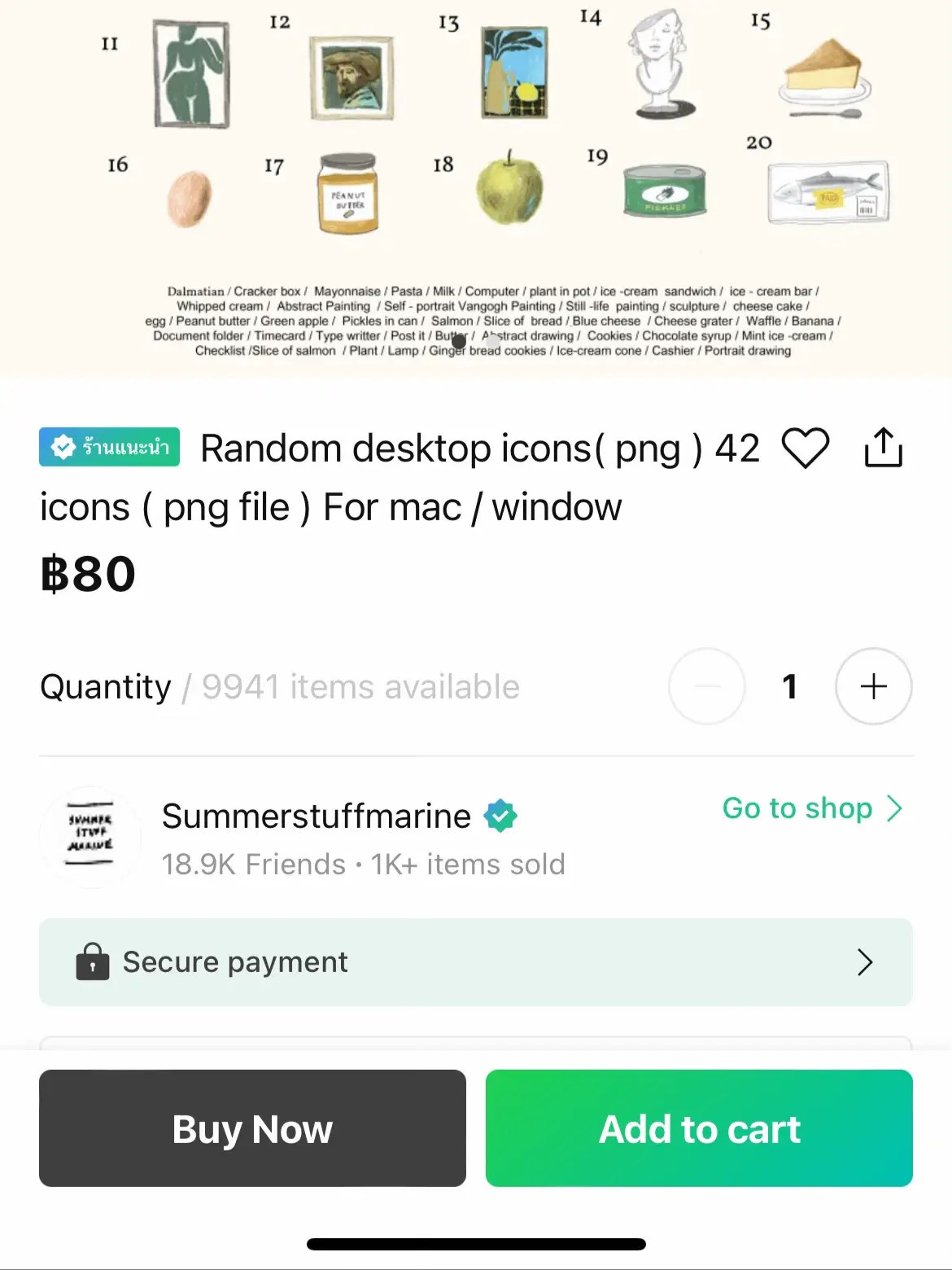The width and height of the screenshot is (952, 1270).
Task: Tap the Add to cart button
Action: (x=698, y=1128)
